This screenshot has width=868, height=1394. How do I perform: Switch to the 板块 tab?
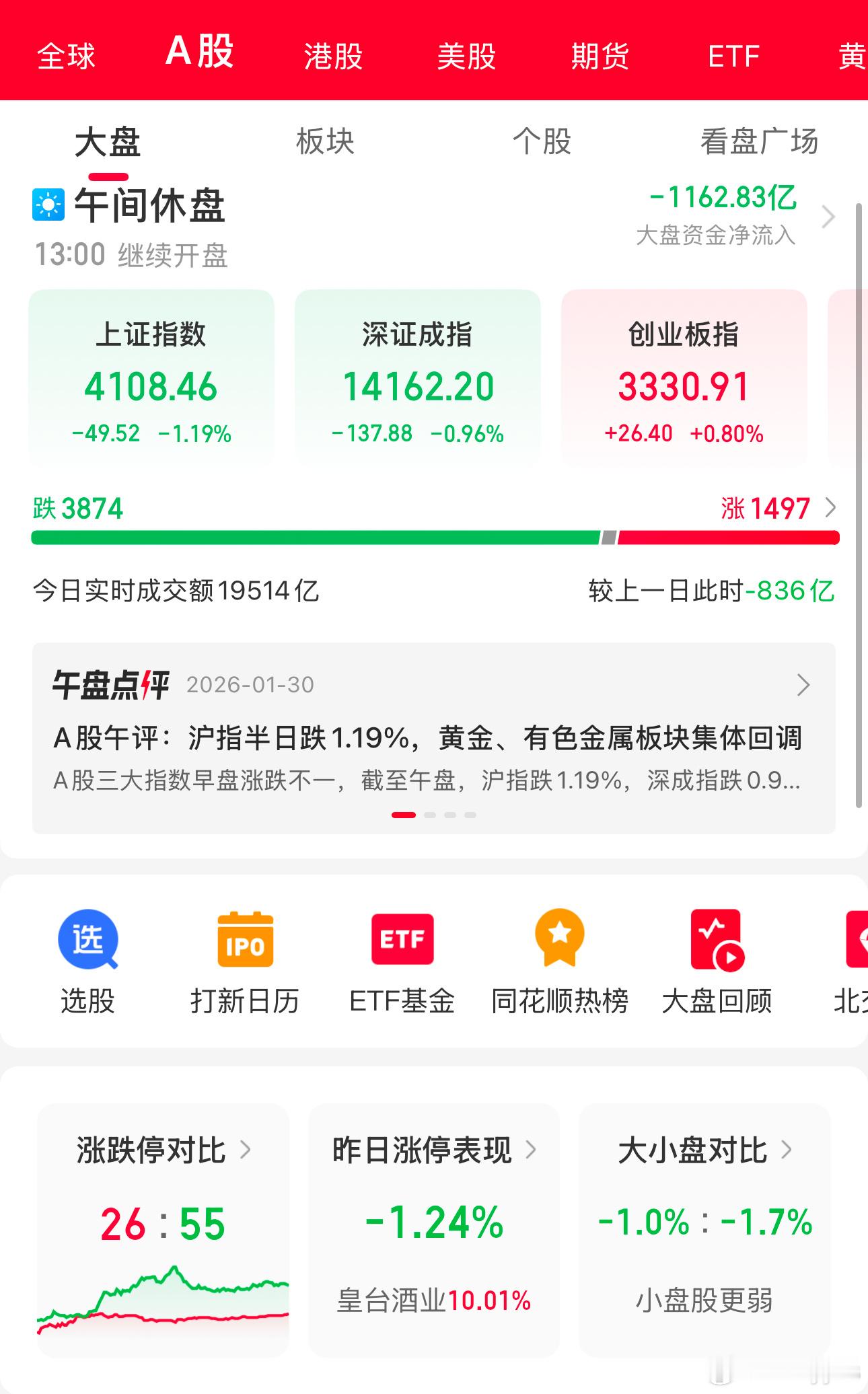(x=326, y=142)
